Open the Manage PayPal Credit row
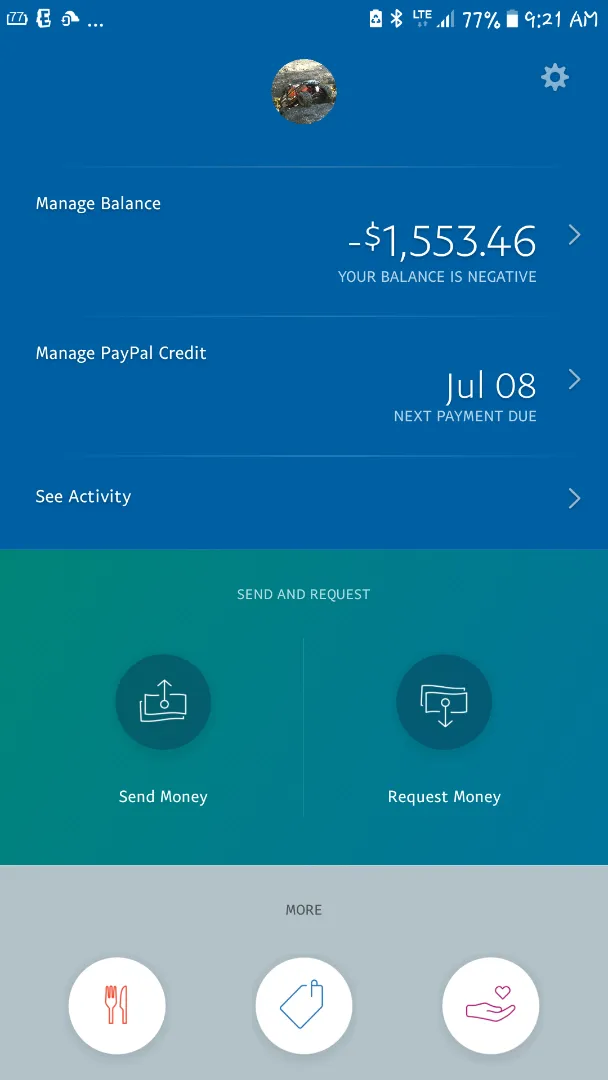The width and height of the screenshot is (608, 1080). 304,386
